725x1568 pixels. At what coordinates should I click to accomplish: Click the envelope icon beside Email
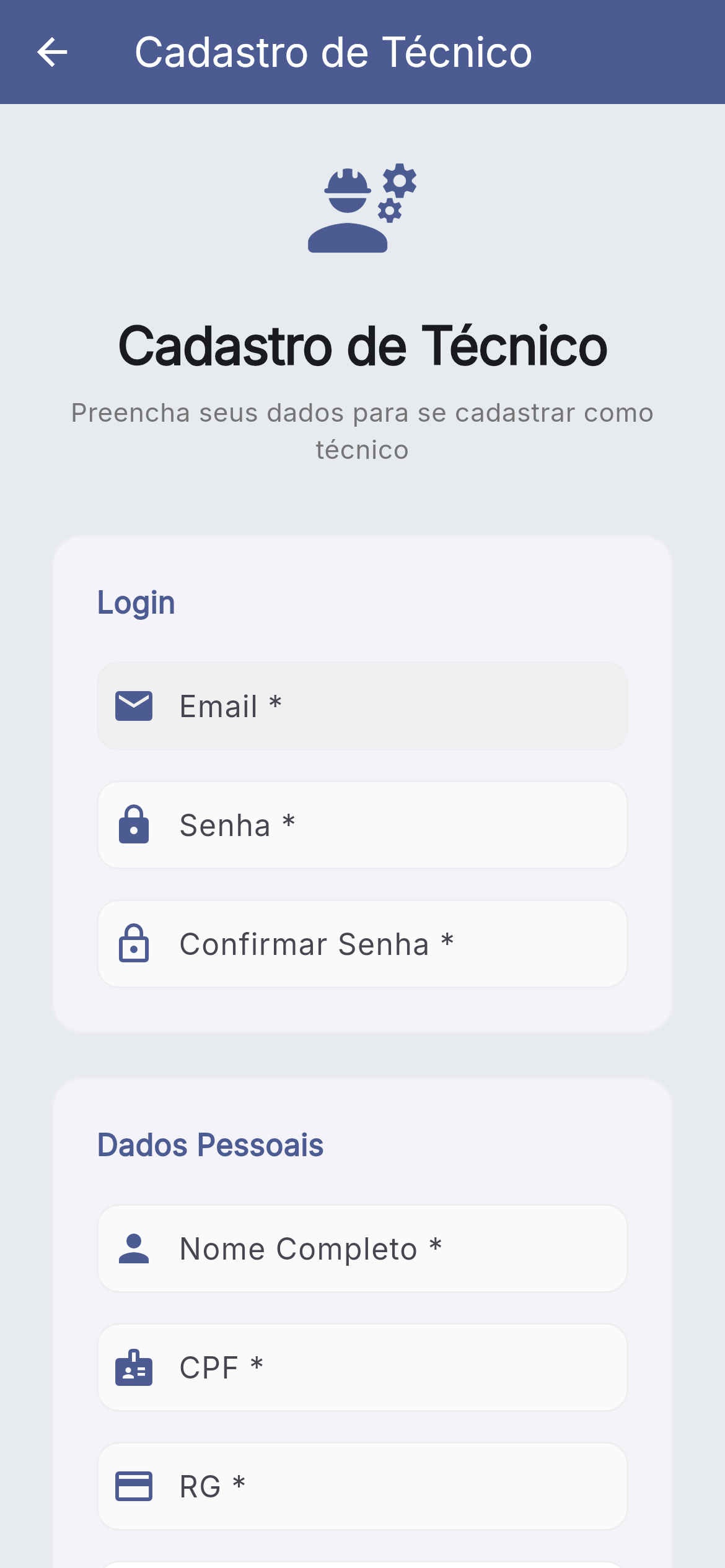click(134, 705)
